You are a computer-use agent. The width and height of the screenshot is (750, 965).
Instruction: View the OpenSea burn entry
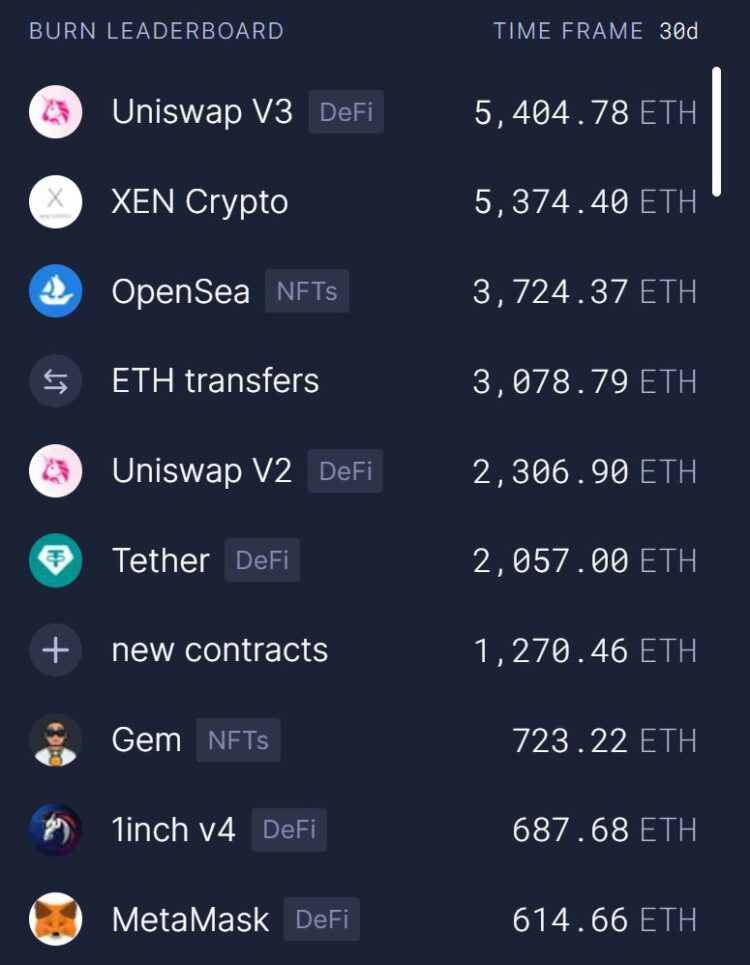click(x=181, y=291)
